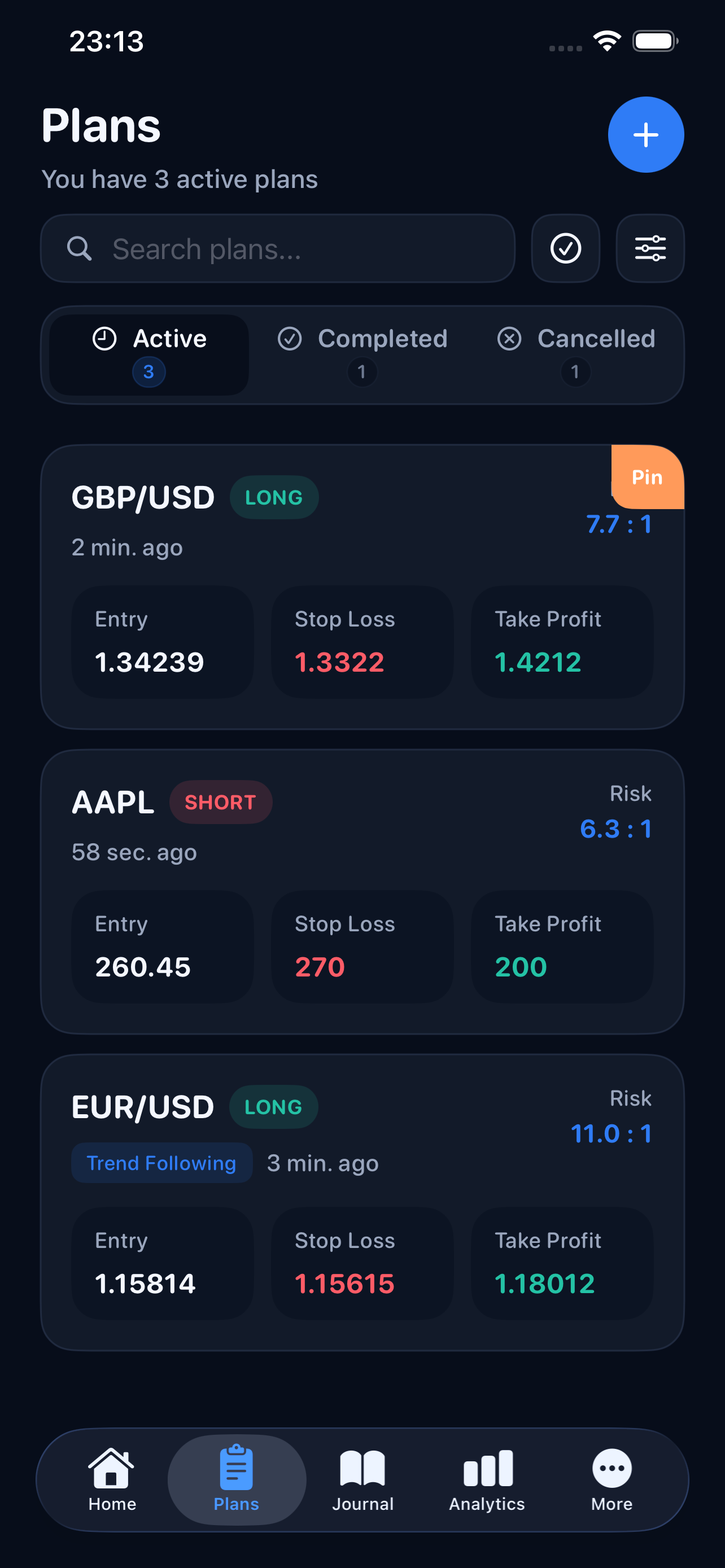The height and width of the screenshot is (1568, 725).
Task: Tap the checkmark select icon
Action: 565,248
